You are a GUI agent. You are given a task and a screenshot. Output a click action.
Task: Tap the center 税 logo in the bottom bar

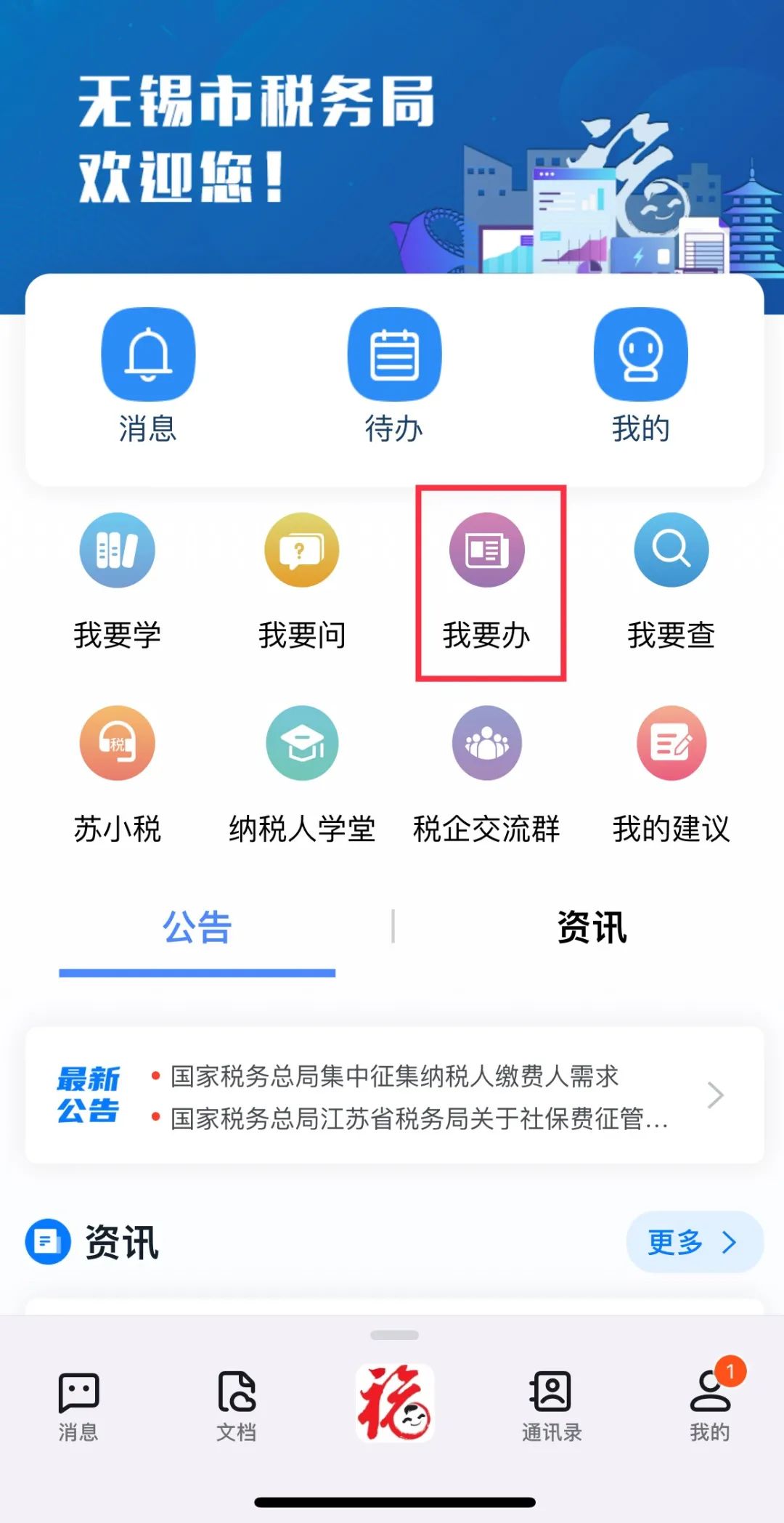[x=394, y=1403]
